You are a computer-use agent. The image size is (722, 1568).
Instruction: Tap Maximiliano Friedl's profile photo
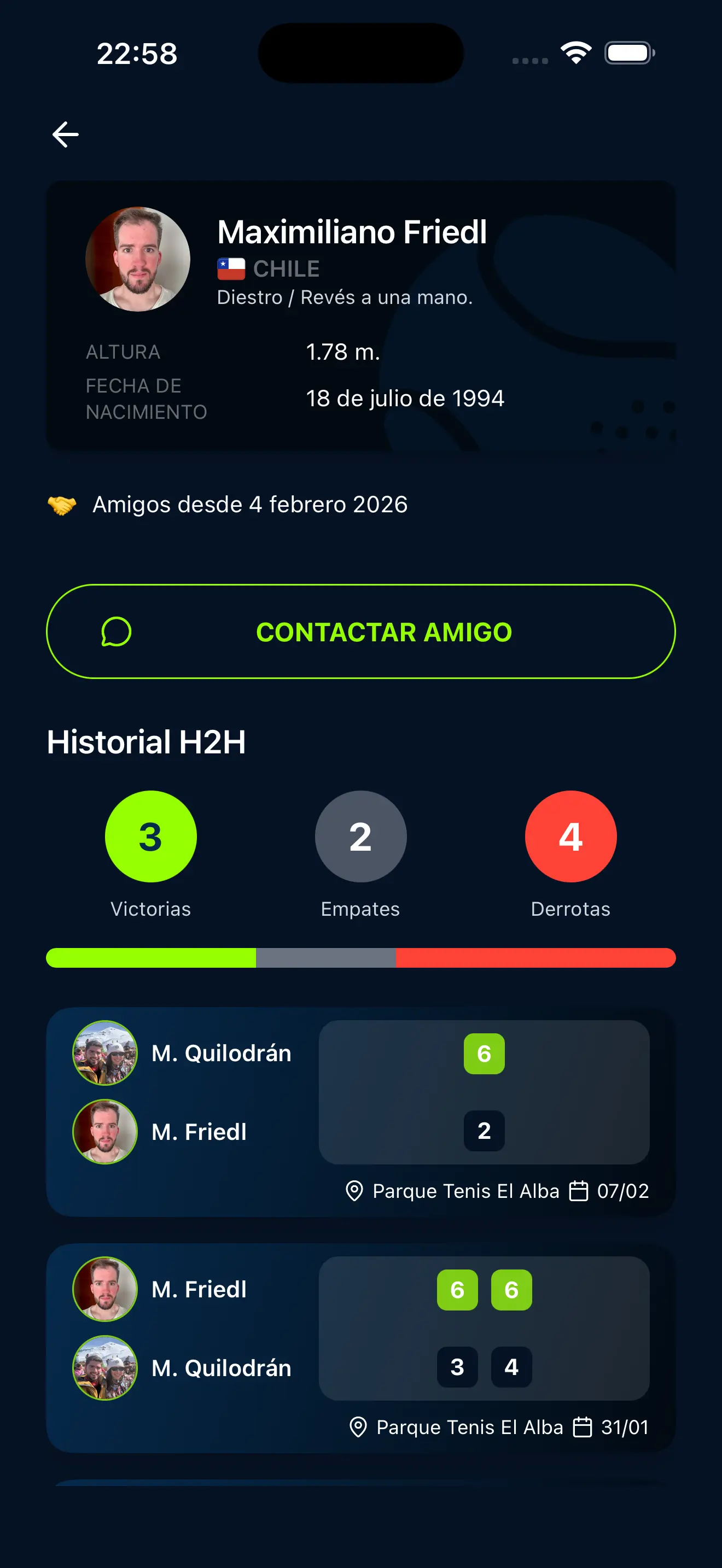[x=137, y=259]
